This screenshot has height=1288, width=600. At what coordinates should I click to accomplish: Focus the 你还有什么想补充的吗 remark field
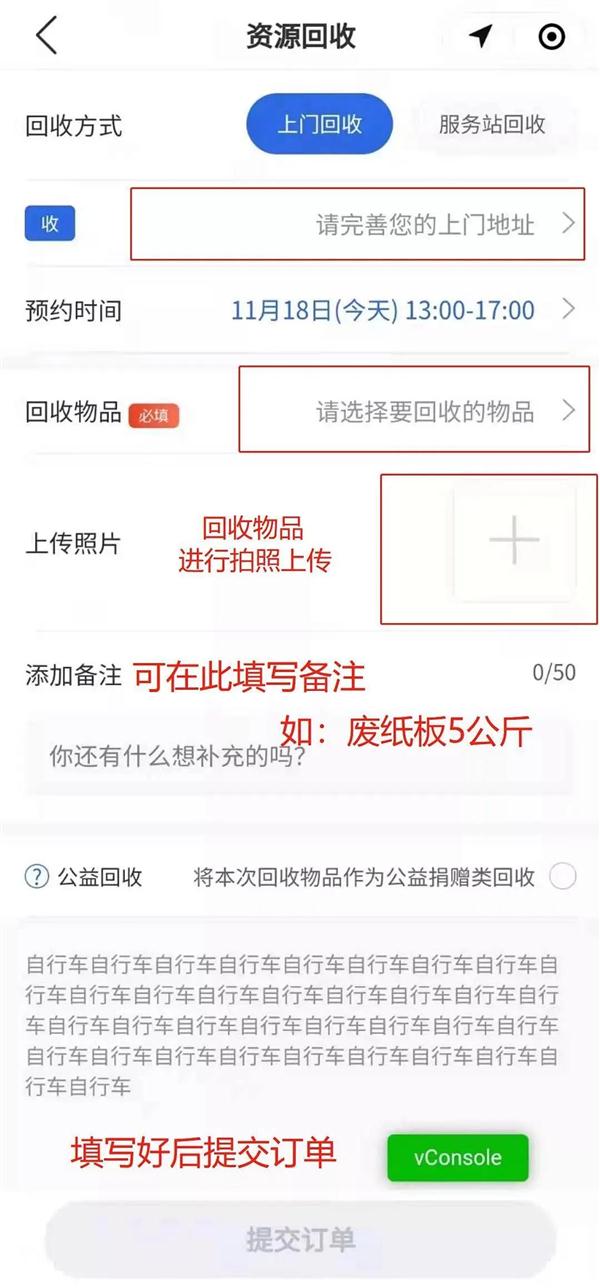tap(300, 759)
